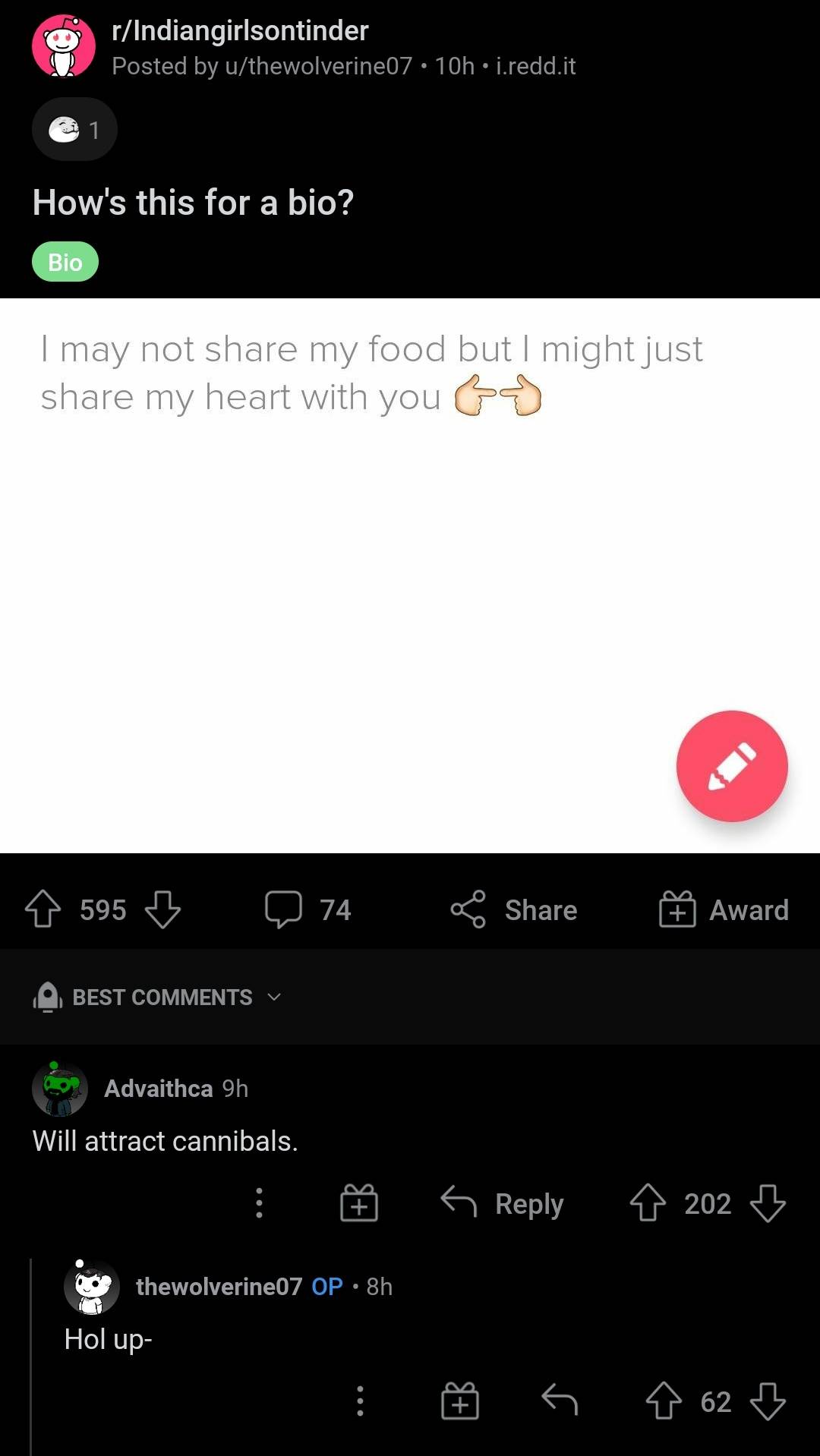The image size is (820, 1456).
Task: Tap the Bio flair tag
Action: 65,262
